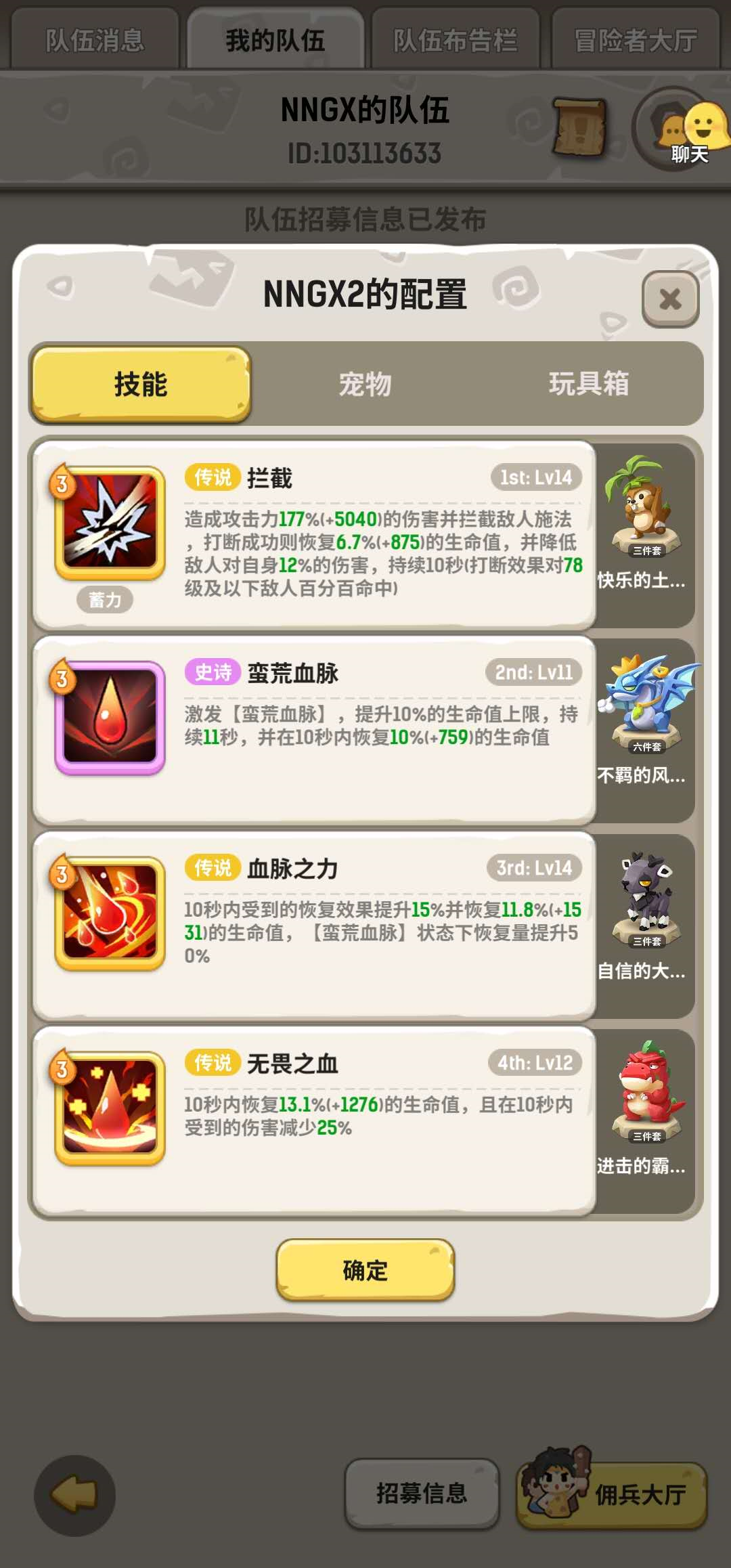Viewport: 731px width, 1568px height.
Task: Go to 佣兵大厅
Action: tap(613, 1494)
